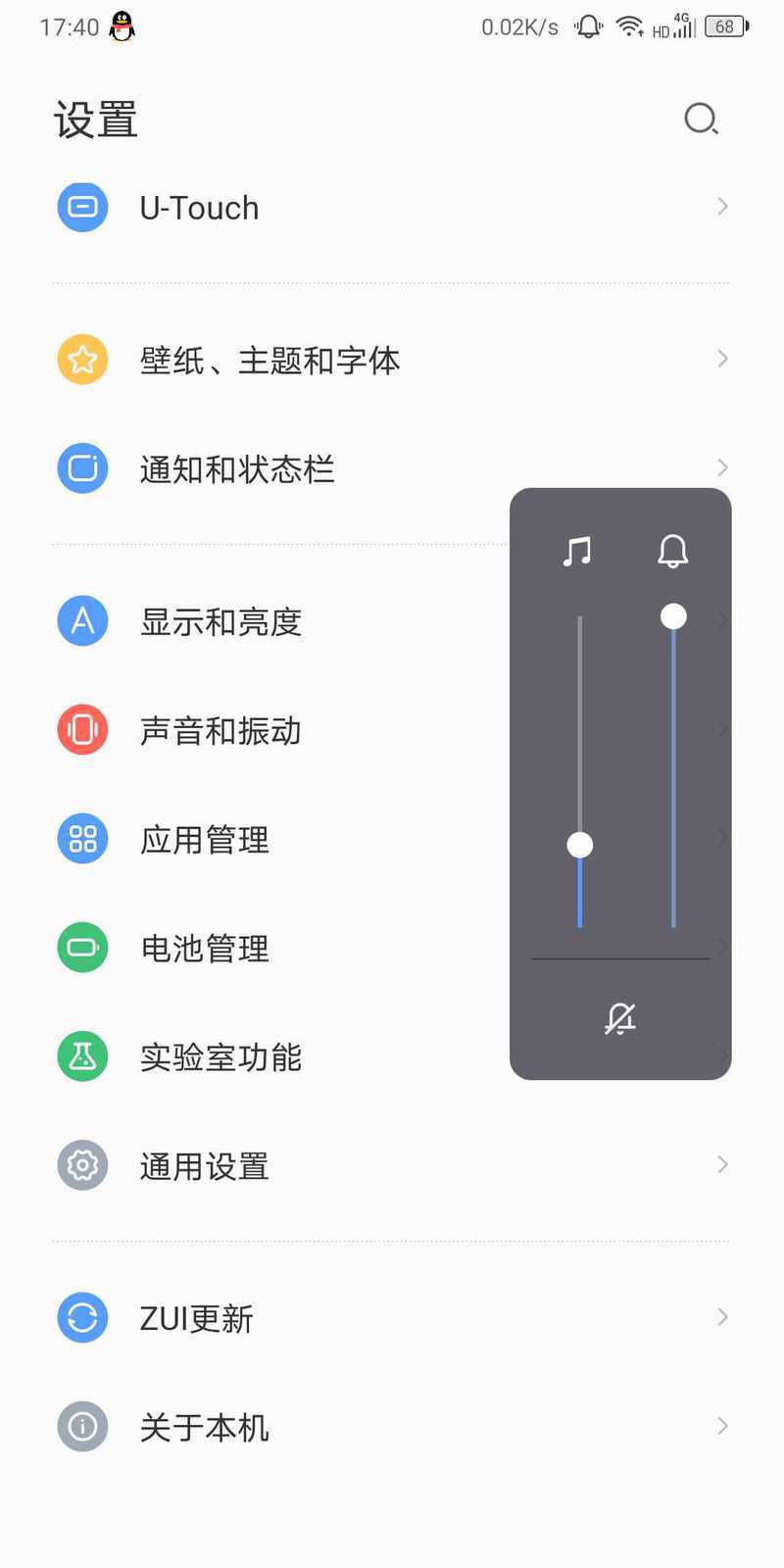Check for ZUI更新
Viewport: 784px width, 1568px height.
(x=392, y=1317)
